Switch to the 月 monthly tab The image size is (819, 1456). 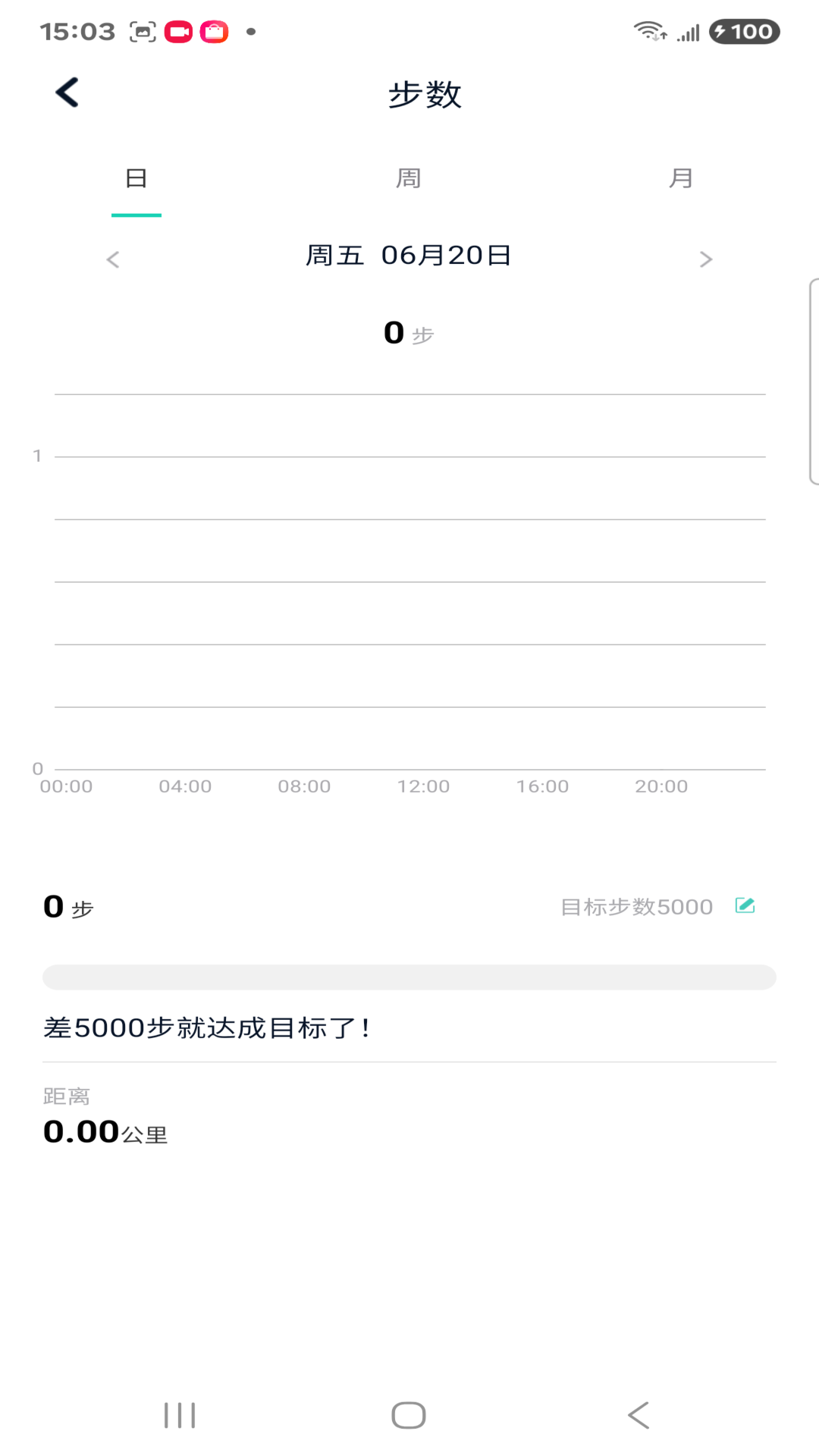681,177
